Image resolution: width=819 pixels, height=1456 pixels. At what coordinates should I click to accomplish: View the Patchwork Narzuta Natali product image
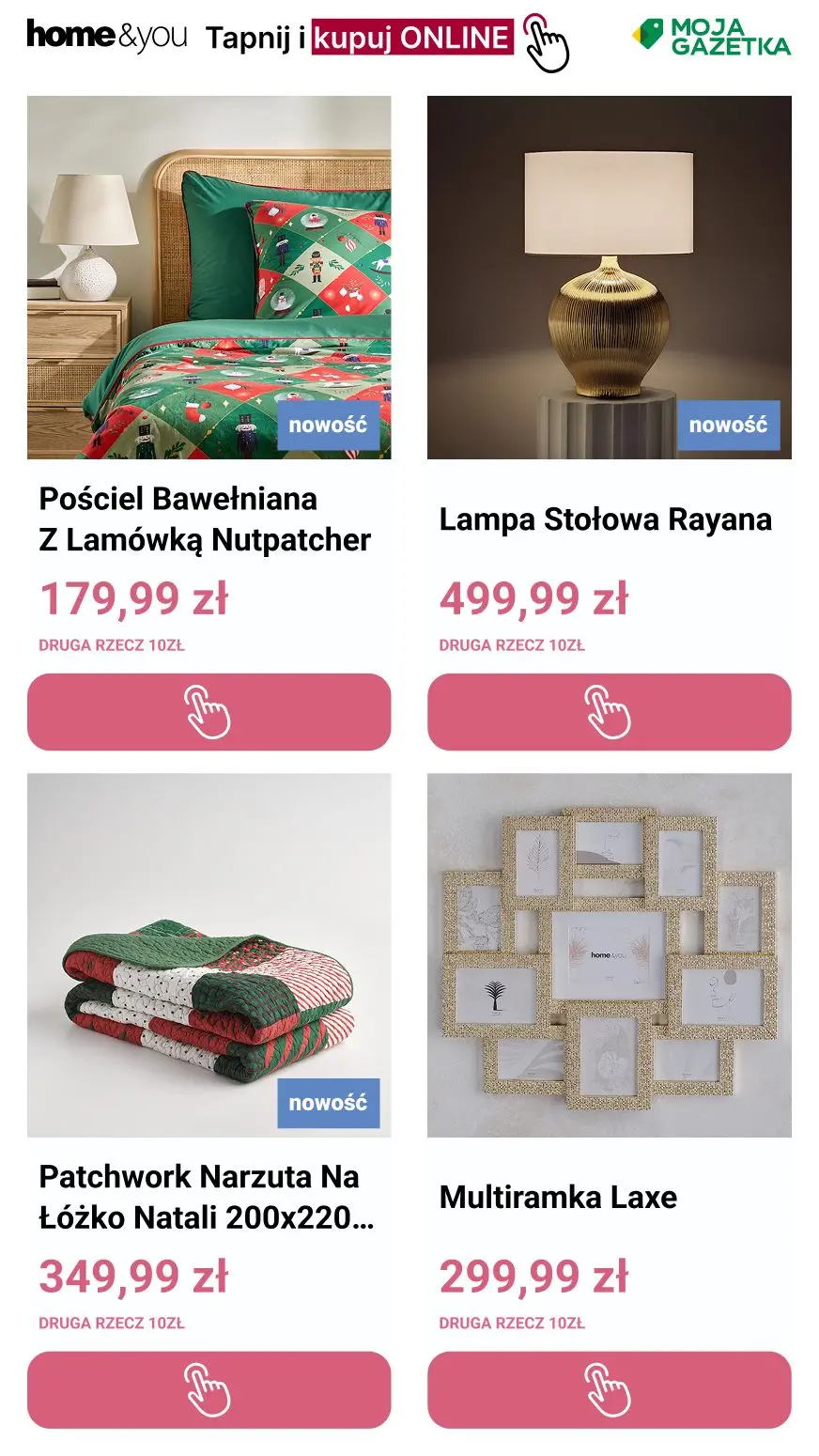pos(209,954)
